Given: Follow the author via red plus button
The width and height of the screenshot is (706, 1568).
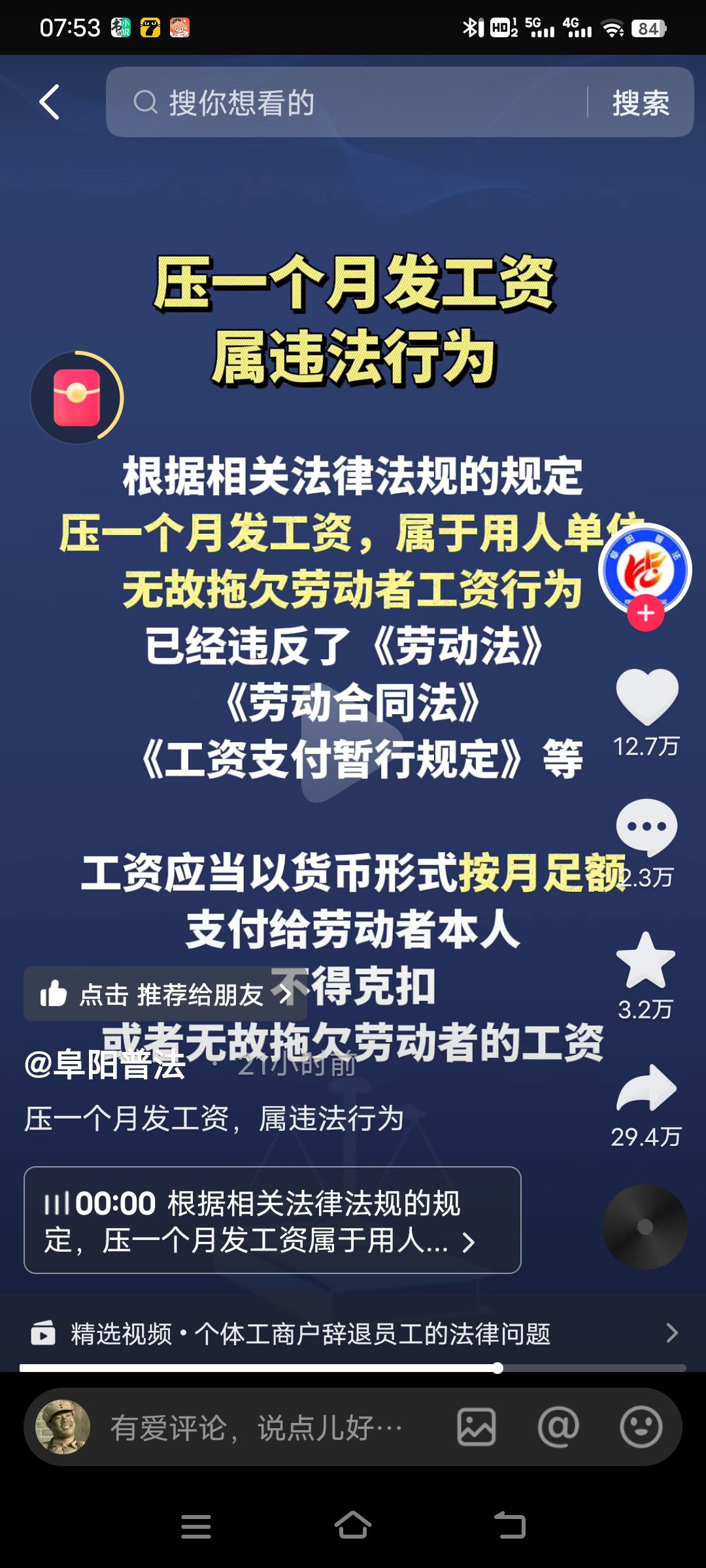Looking at the screenshot, I should pyautogui.click(x=646, y=613).
